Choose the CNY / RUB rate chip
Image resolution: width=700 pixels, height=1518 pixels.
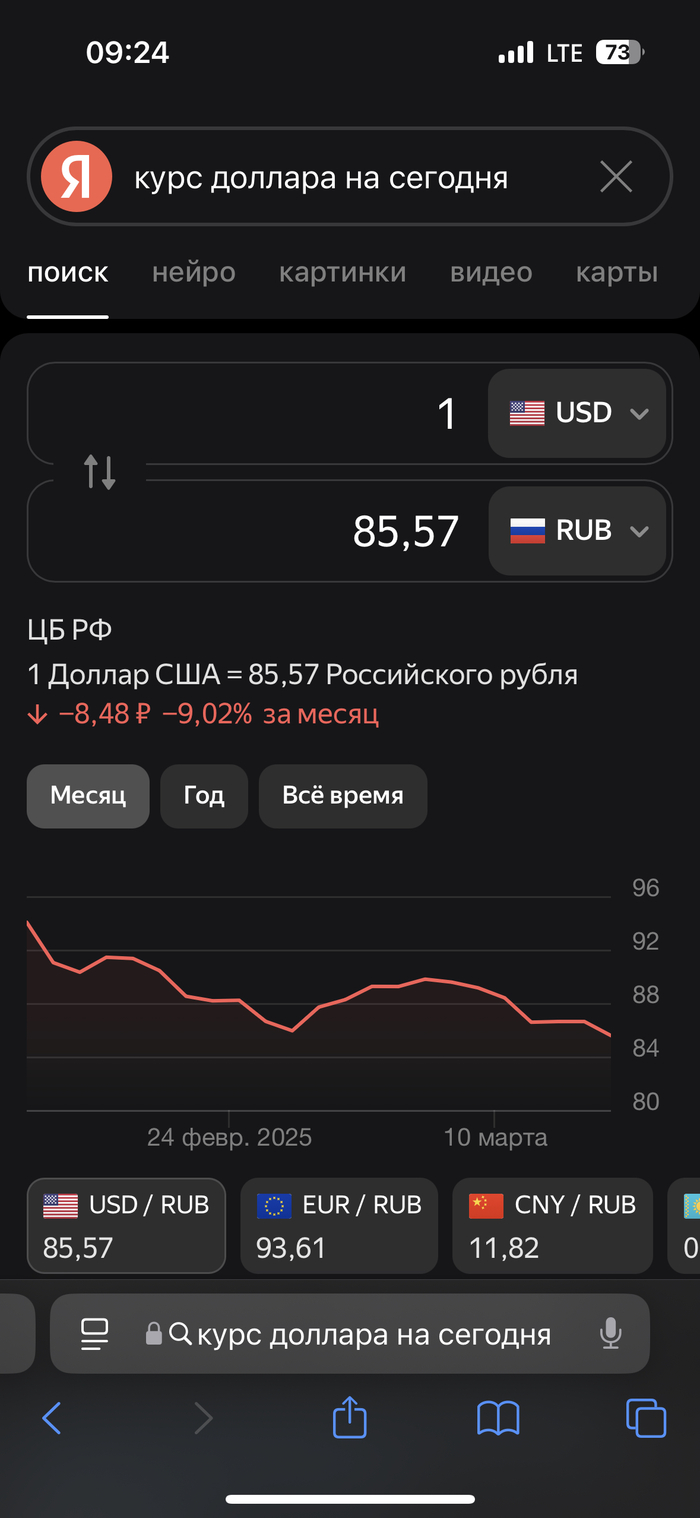(x=552, y=1225)
